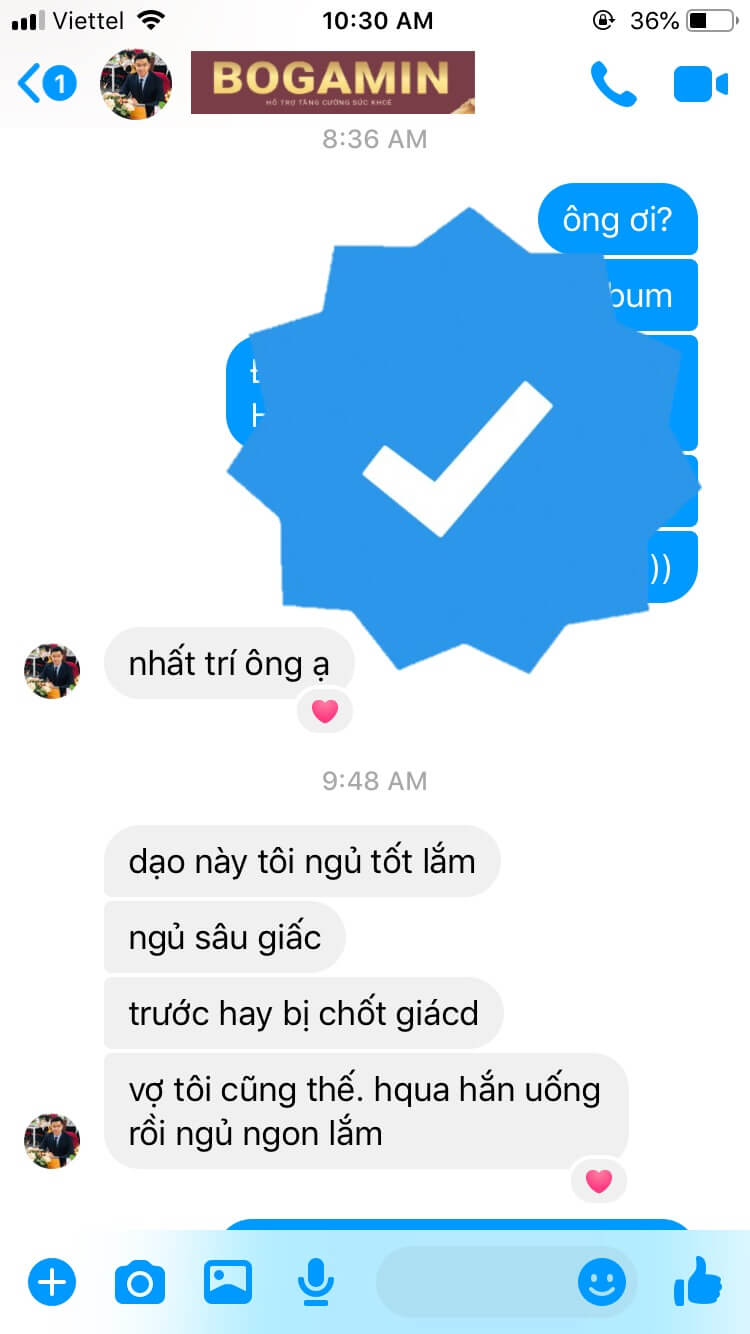The width and height of the screenshot is (750, 1334).
Task: Start a video call
Action: tap(700, 84)
